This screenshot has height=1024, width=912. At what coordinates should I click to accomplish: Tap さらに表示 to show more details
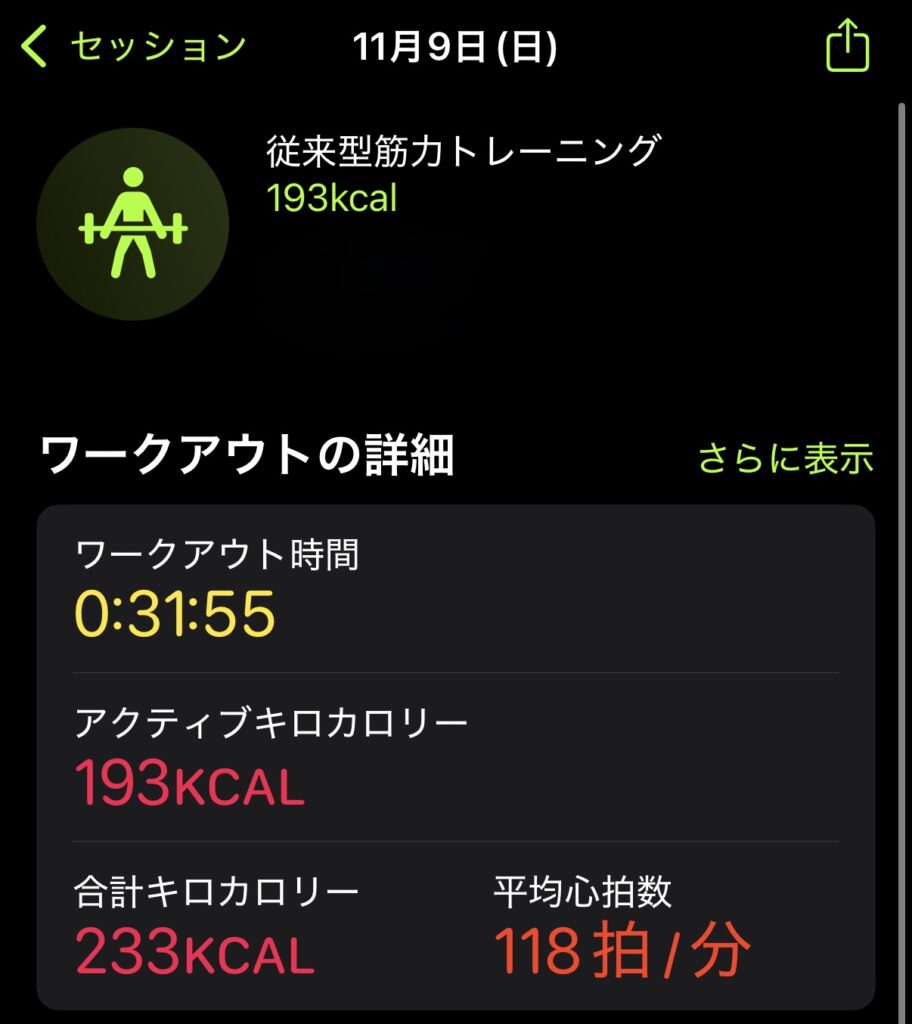point(785,457)
